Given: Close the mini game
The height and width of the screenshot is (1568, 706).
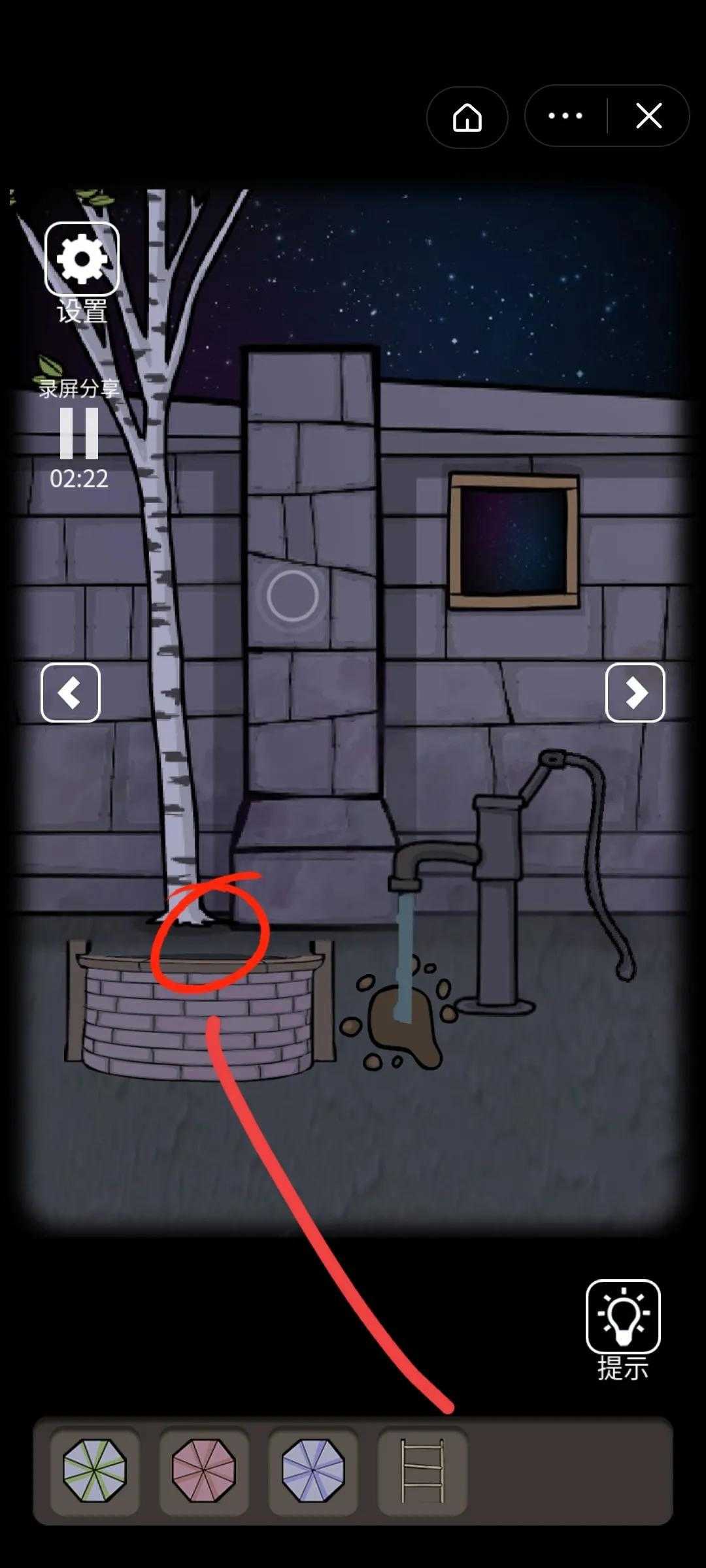Looking at the screenshot, I should pos(648,116).
